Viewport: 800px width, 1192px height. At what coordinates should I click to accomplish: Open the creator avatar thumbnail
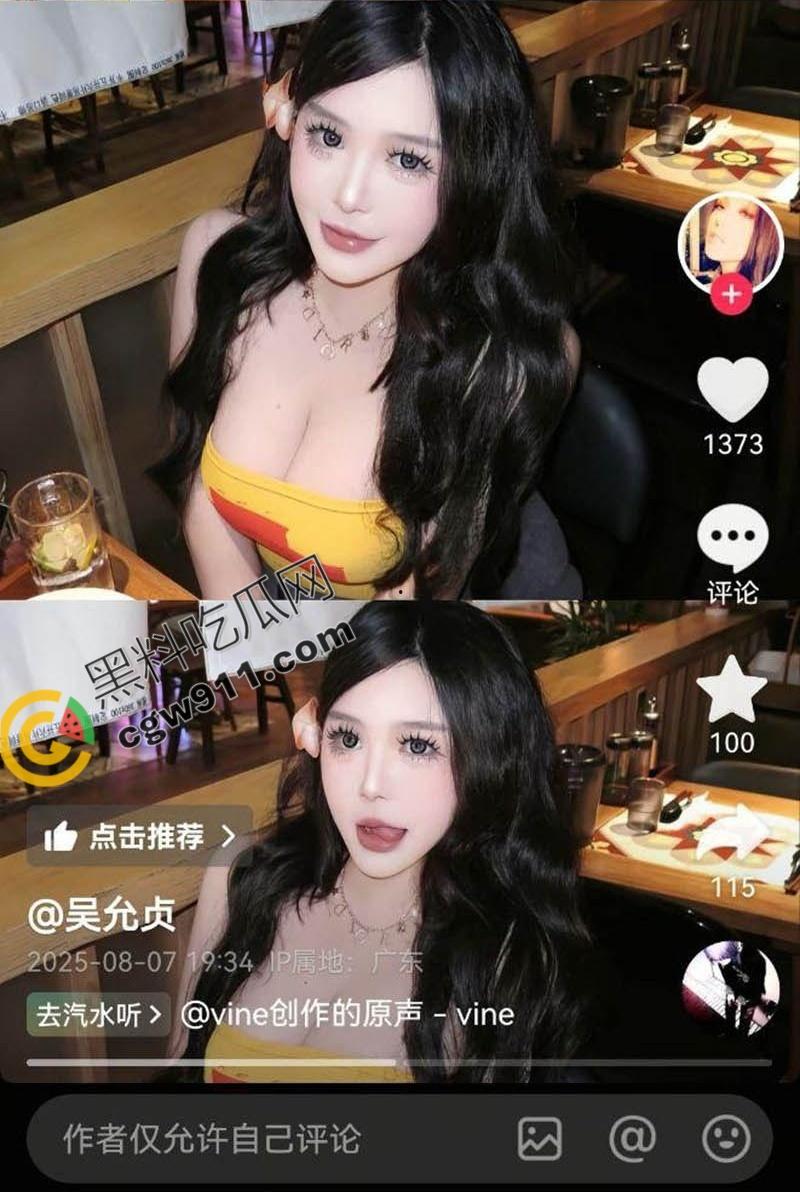pyautogui.click(x=733, y=240)
